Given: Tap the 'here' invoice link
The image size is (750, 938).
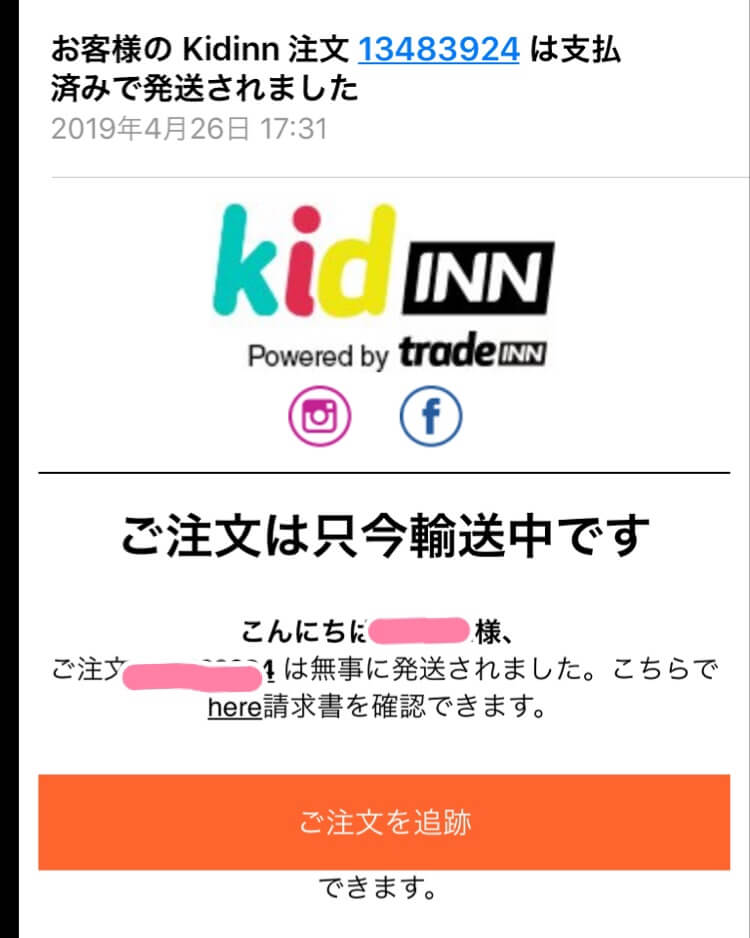Looking at the screenshot, I should (x=235, y=708).
